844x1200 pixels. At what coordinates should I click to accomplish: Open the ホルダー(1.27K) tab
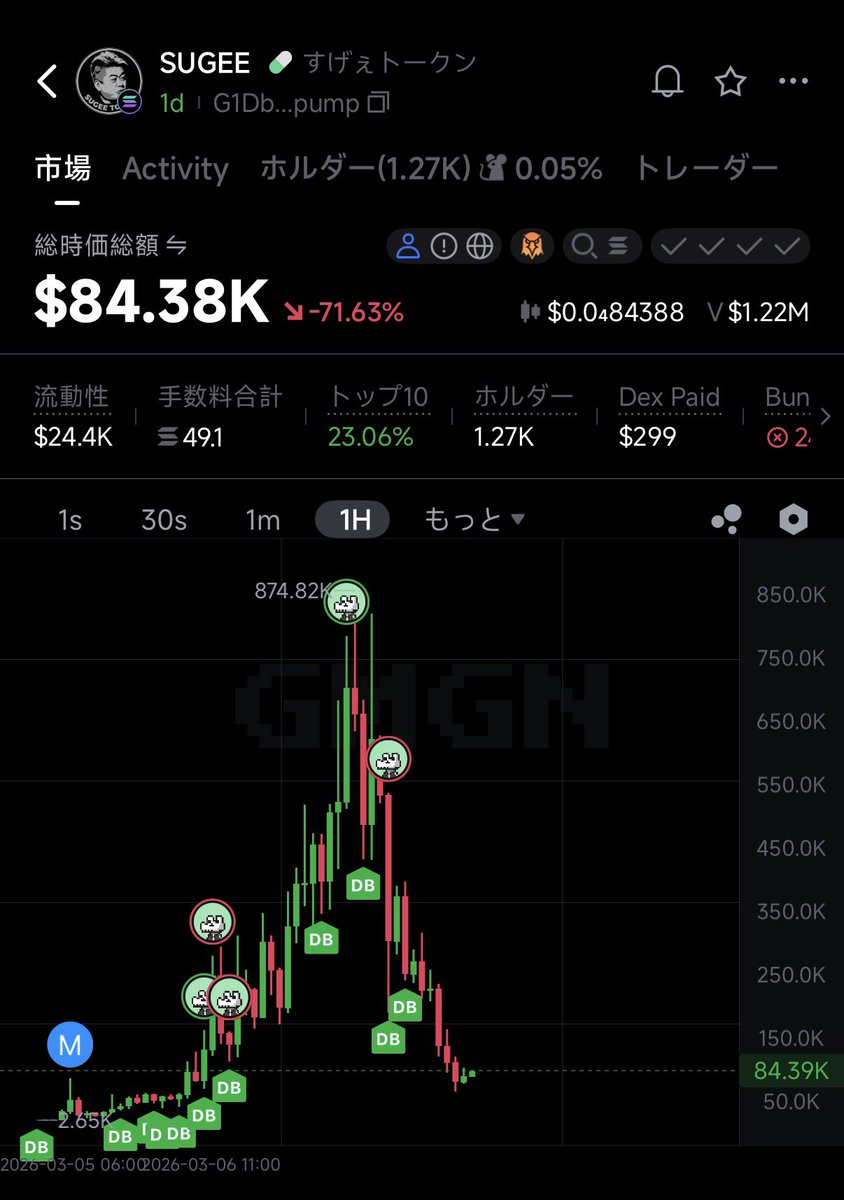point(365,169)
